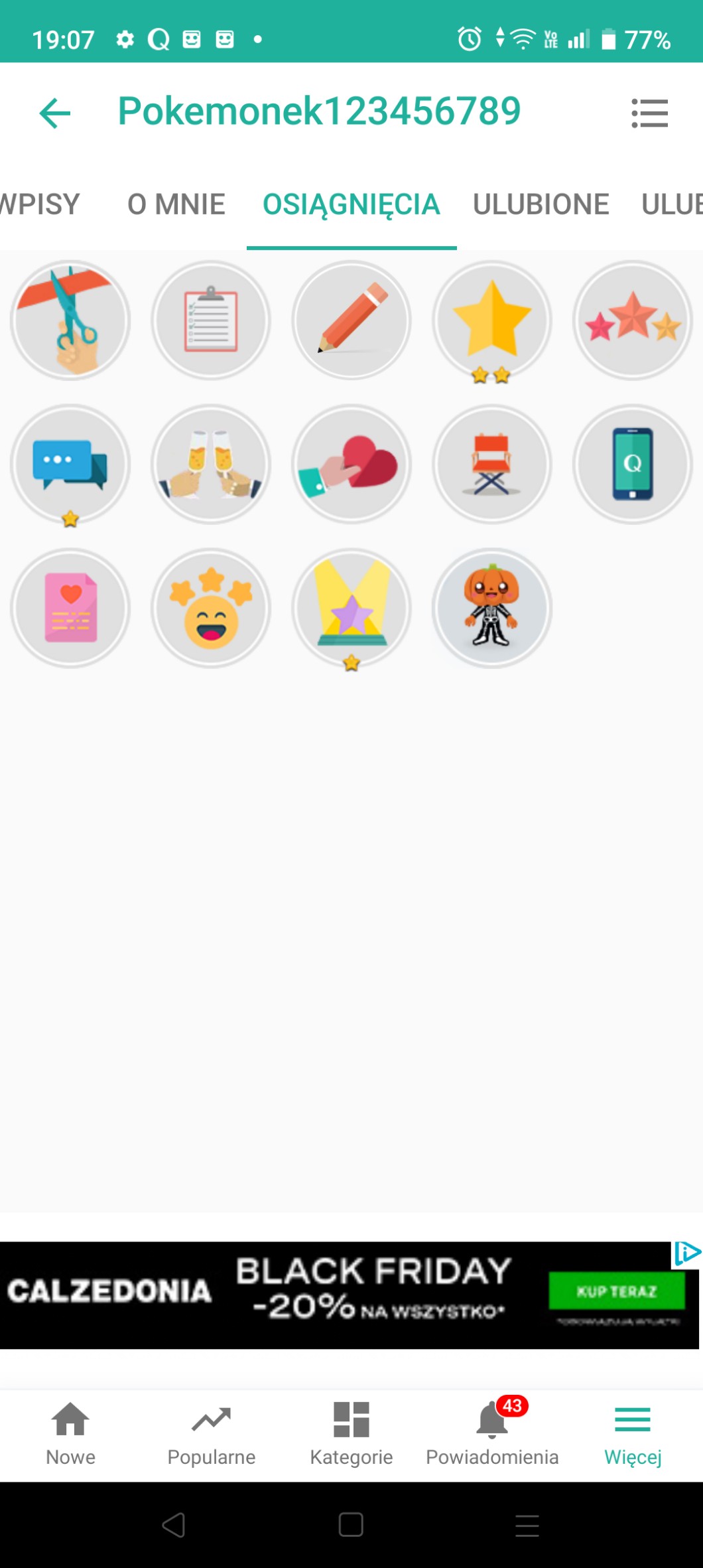View the pumpkin skeleton Halloween achievement
The width and height of the screenshot is (703, 1568).
(492, 608)
